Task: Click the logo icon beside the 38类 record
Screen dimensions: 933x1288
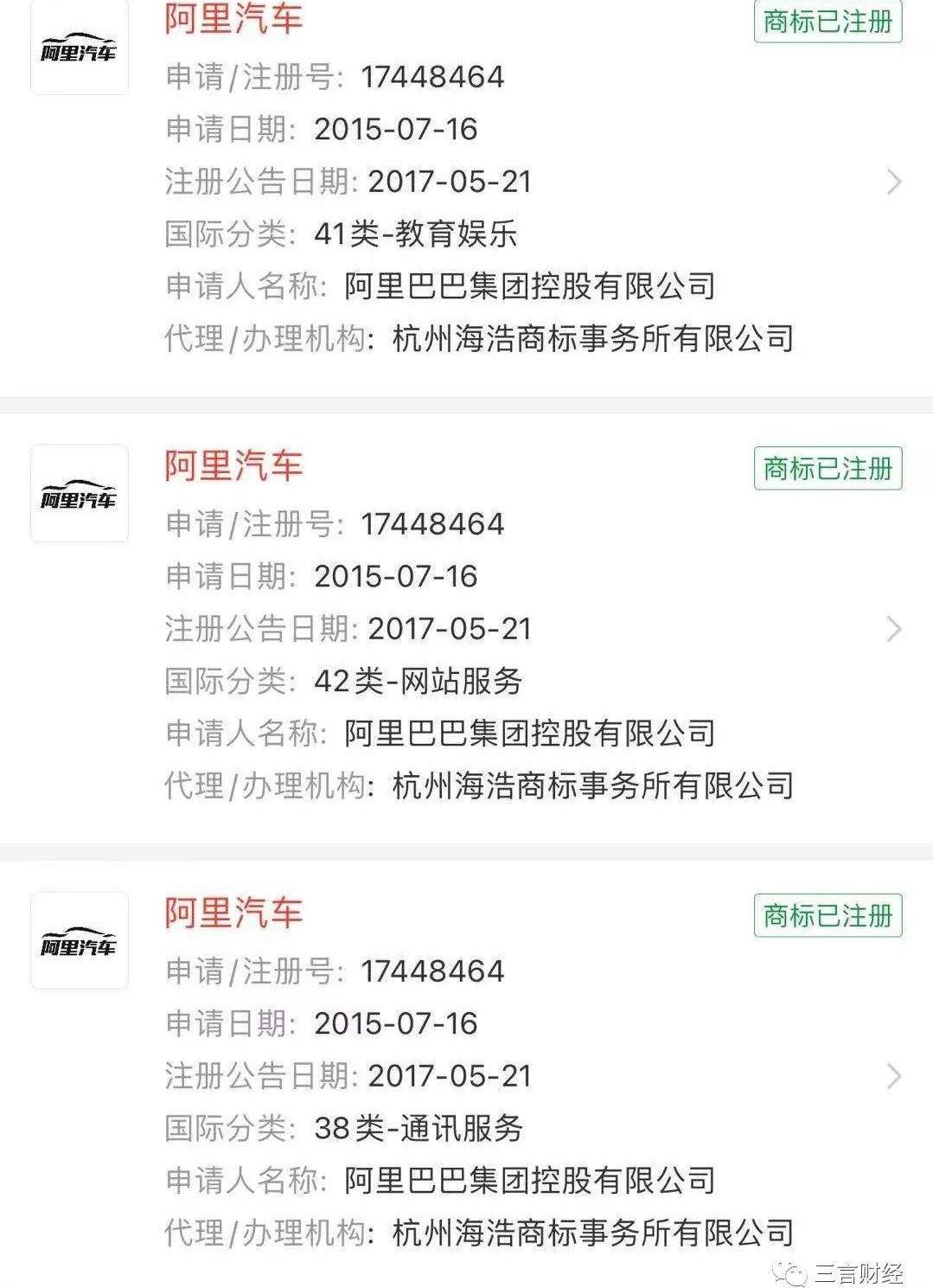Action: (78, 939)
